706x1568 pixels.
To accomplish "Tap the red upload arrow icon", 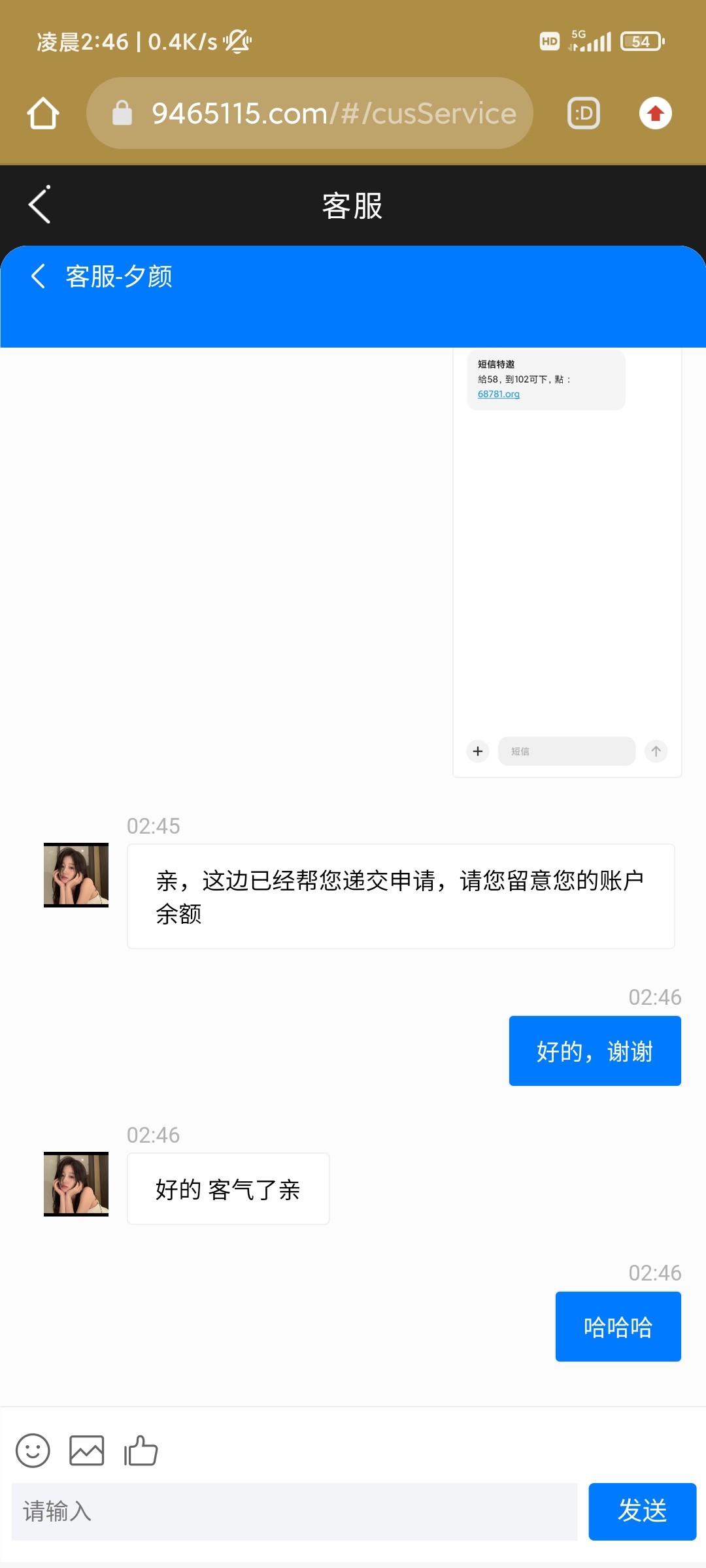I will [655, 114].
